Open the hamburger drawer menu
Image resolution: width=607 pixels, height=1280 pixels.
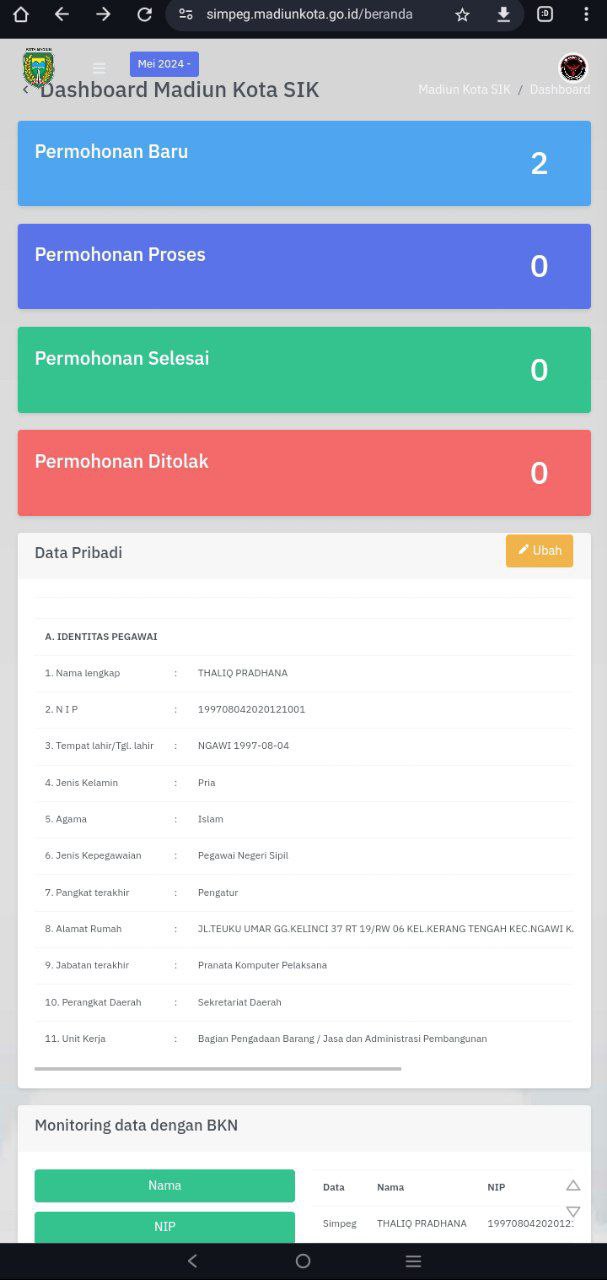tap(99, 69)
